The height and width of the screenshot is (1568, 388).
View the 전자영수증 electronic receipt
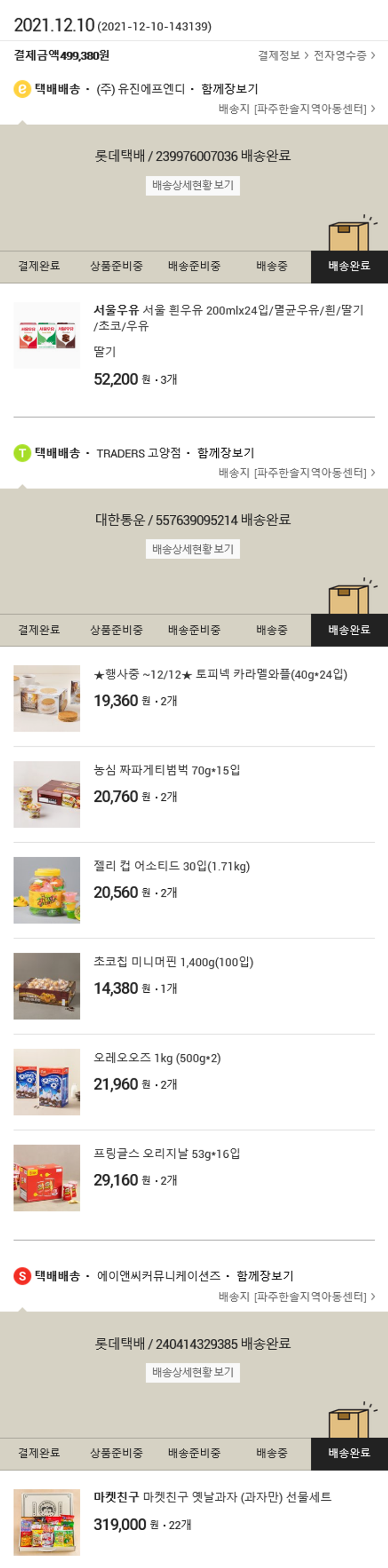(344, 55)
